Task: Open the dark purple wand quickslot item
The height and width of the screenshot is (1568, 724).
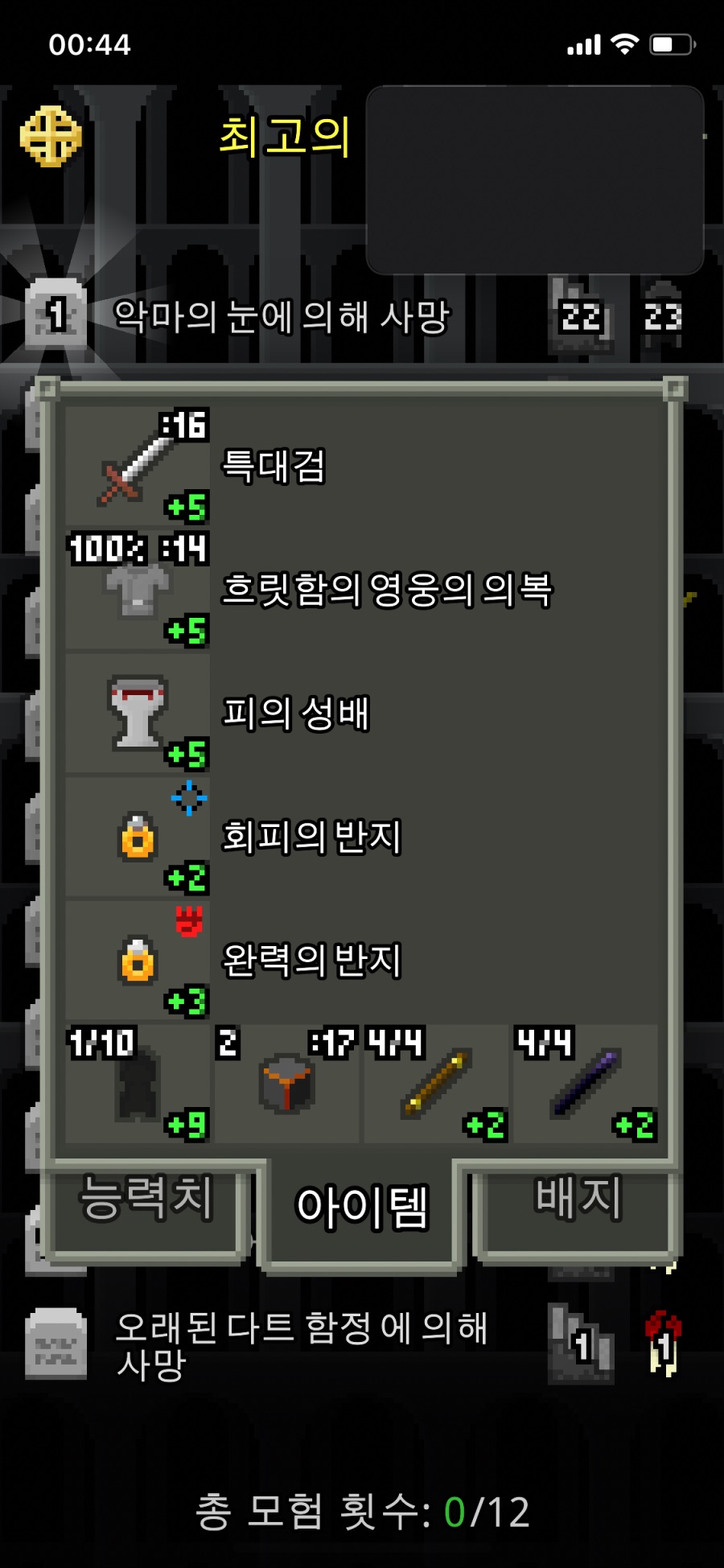Action: point(586,1084)
